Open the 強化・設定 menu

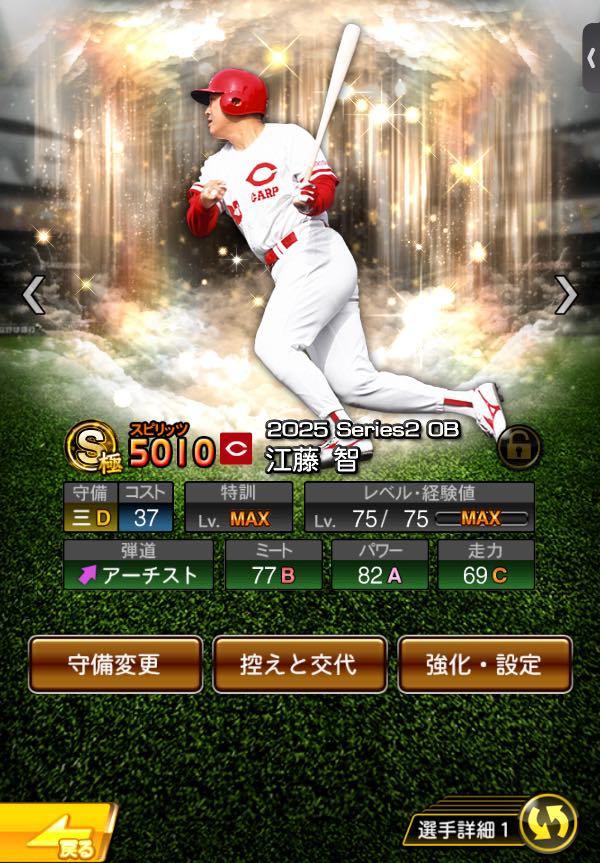[x=485, y=665]
